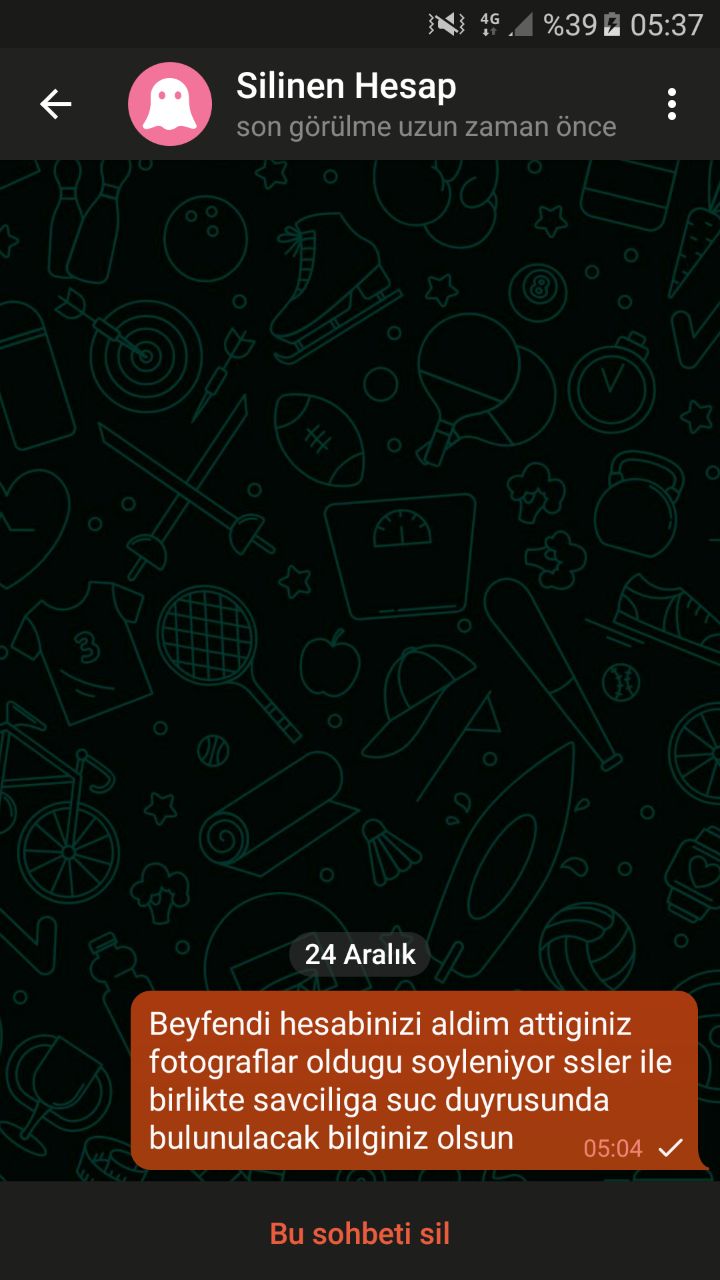The width and height of the screenshot is (720, 1280).
Task: Tap the message starting with Beyfendi hesabinizi
Action: (x=410, y=1080)
